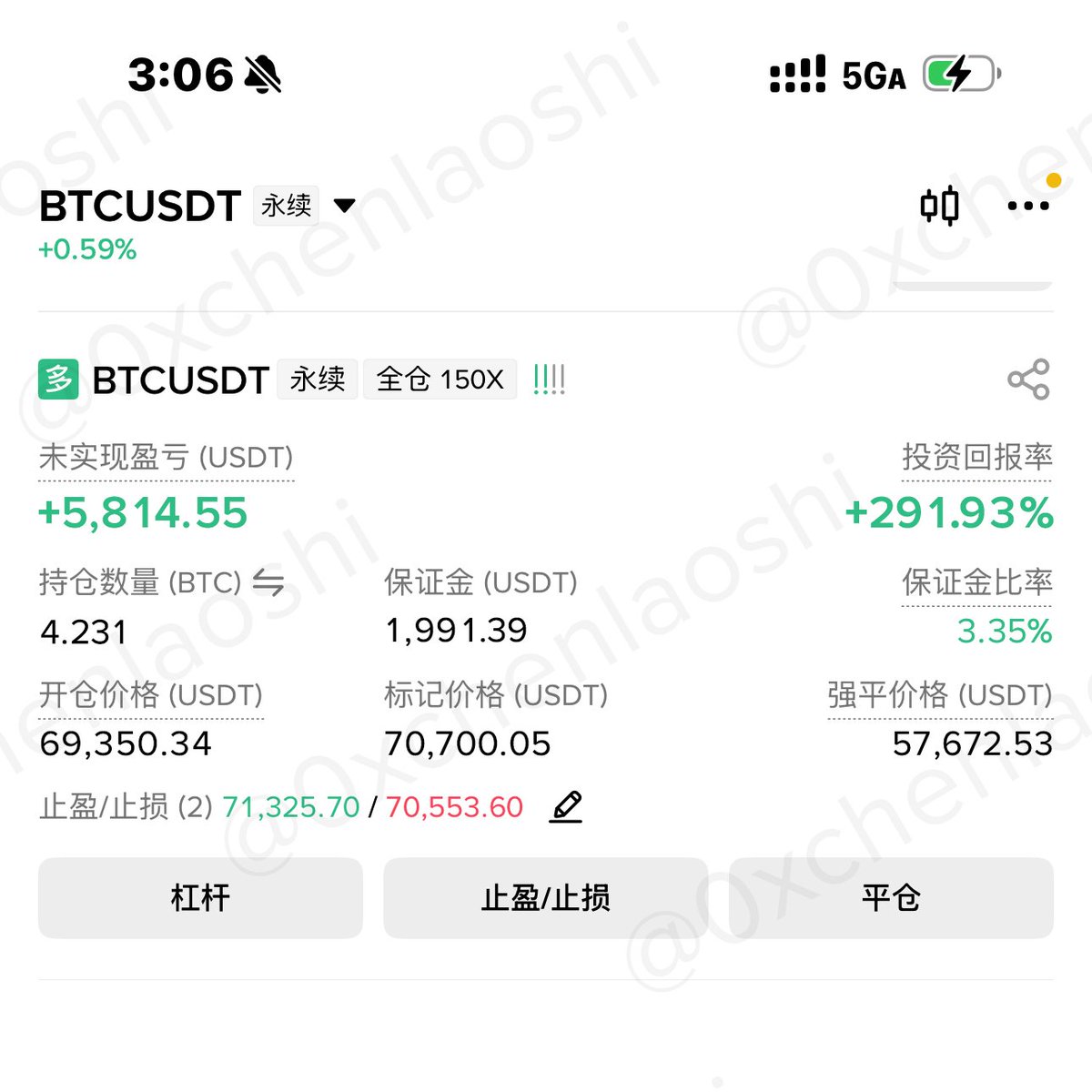Open the three-dot overflow menu
Viewport: 1092px width, 1092px height.
pos(1028,207)
